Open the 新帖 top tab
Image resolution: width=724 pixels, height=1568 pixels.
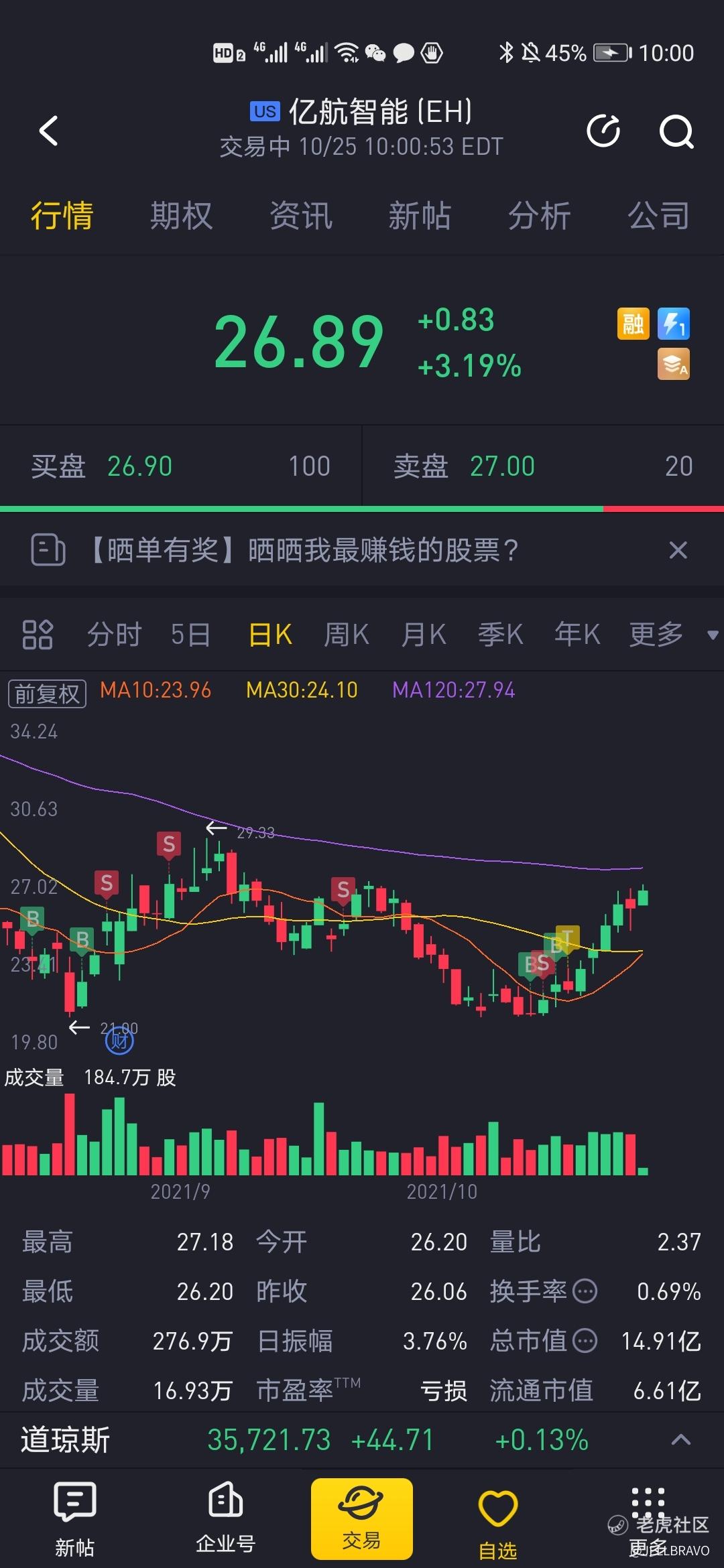(x=420, y=216)
